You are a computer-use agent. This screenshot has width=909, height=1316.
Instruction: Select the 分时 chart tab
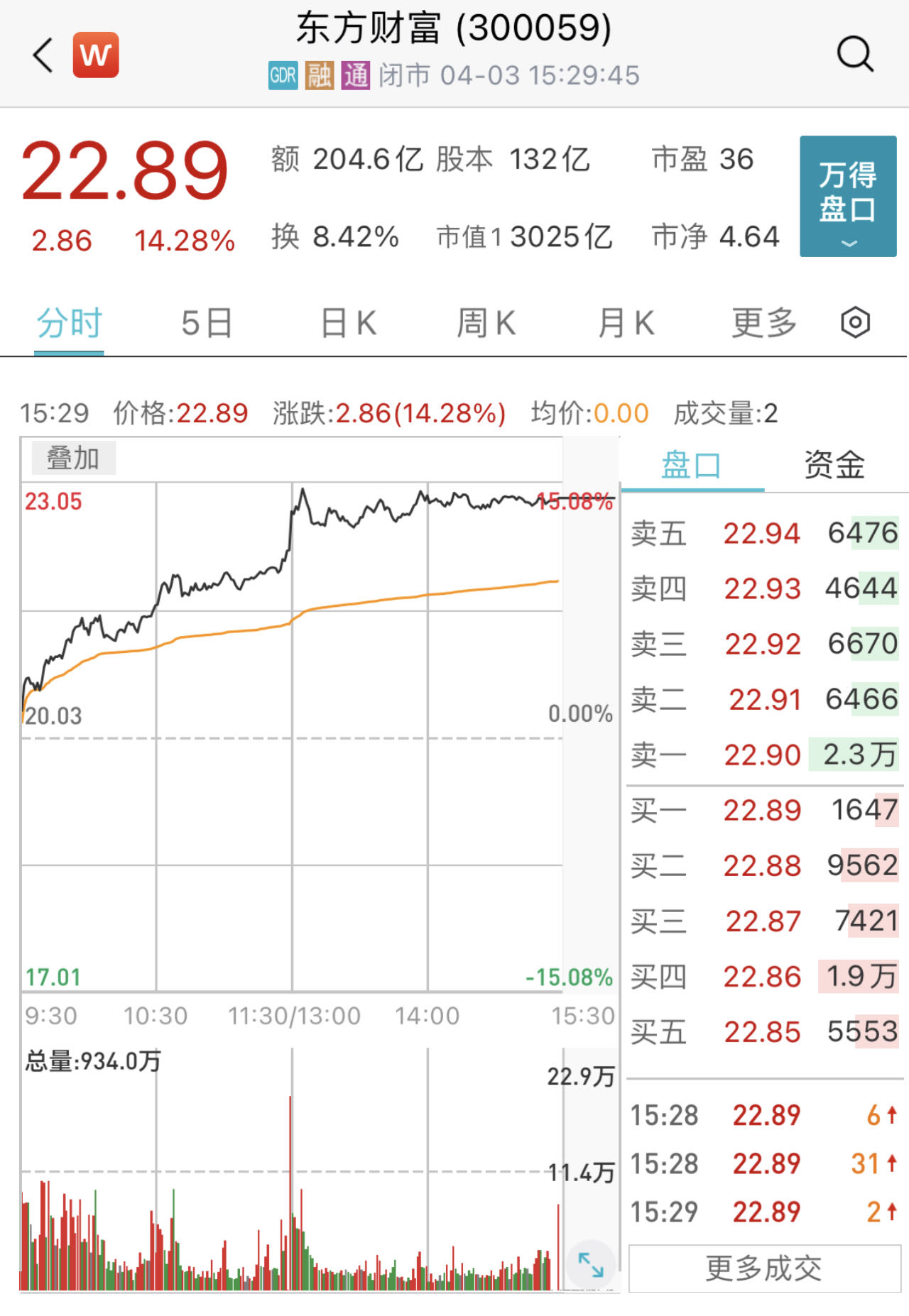coord(69,324)
